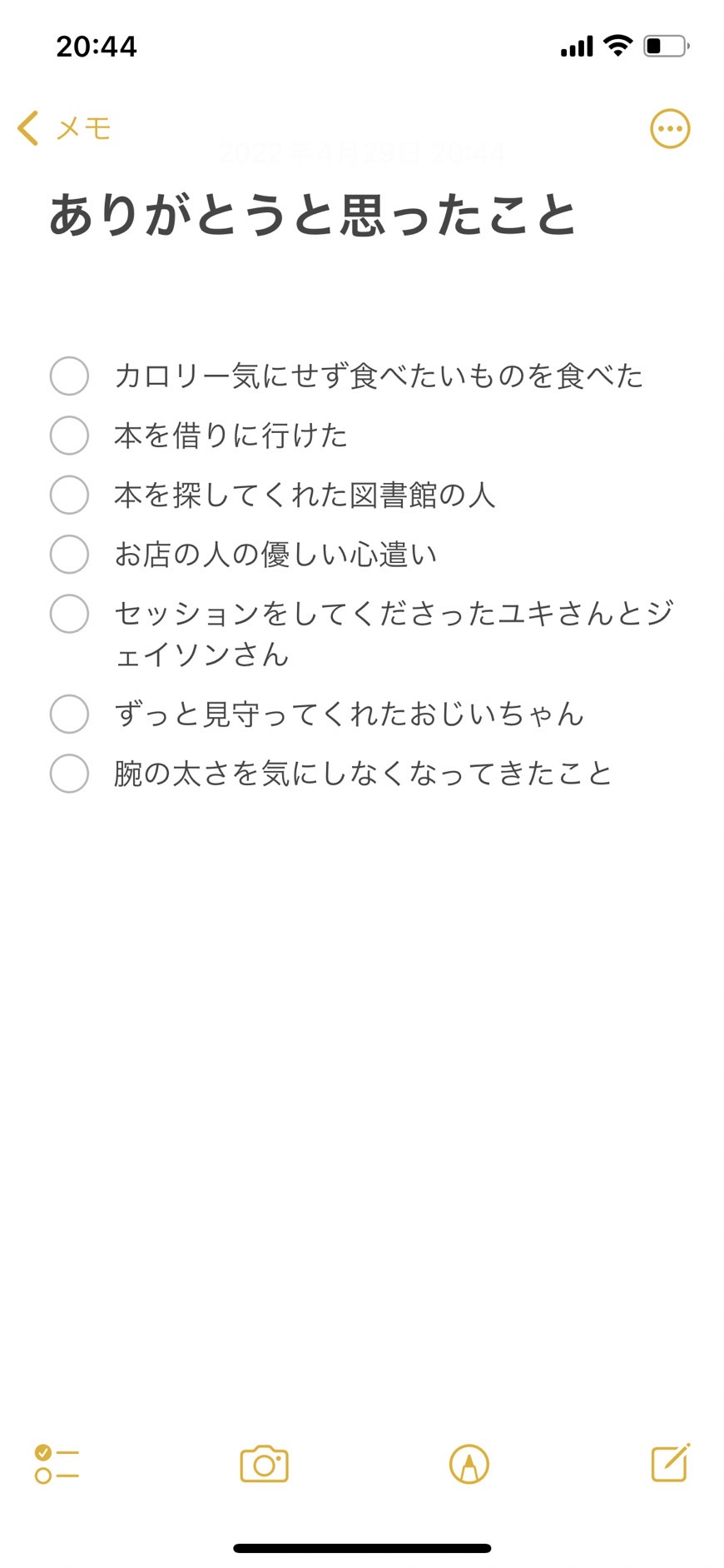The width and height of the screenshot is (724, 1568).
Task: Select checkbox for セッションをしてくださったユキさん item
Action: tap(69, 614)
